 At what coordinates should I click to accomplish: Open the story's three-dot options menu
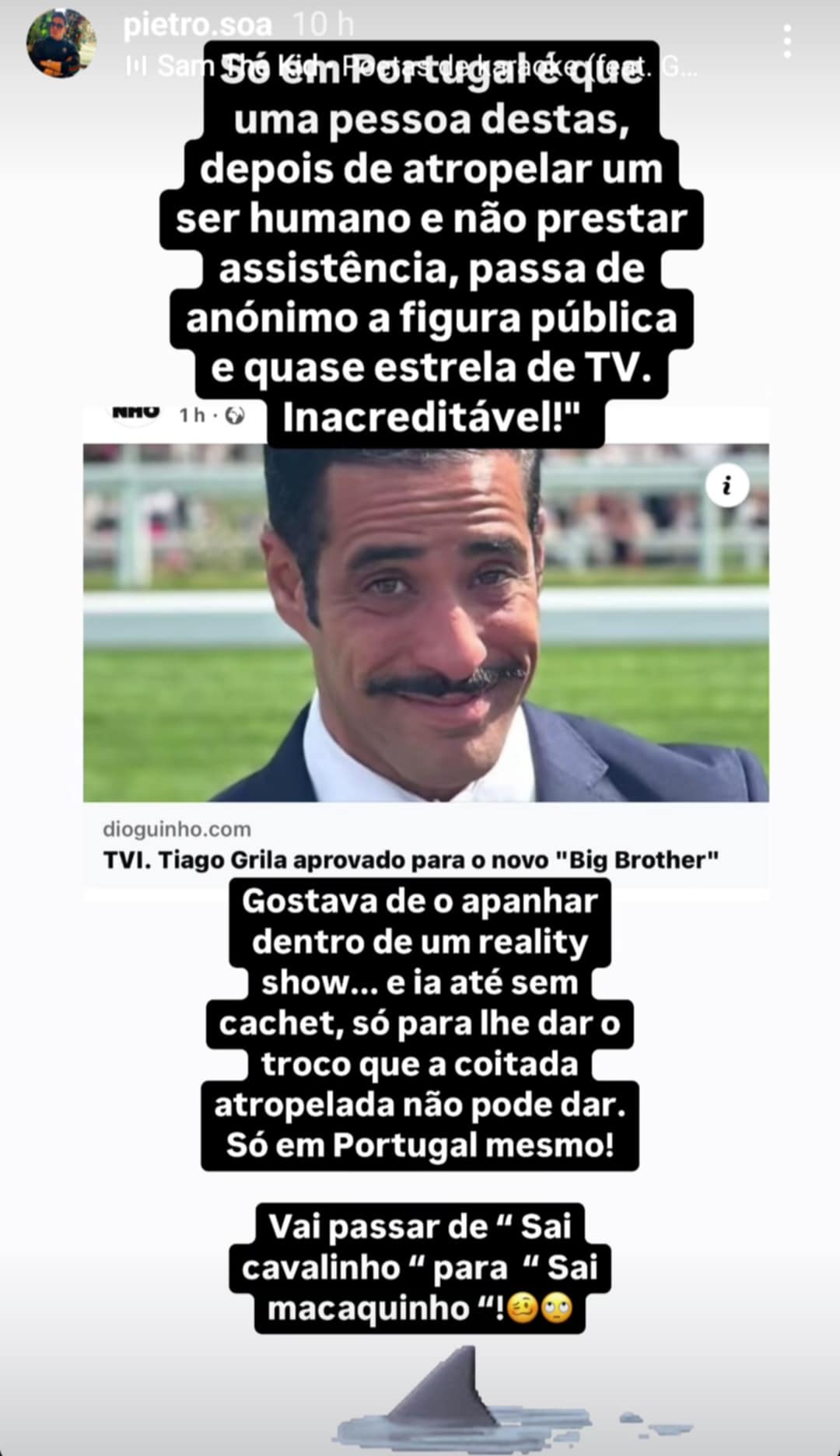787,41
